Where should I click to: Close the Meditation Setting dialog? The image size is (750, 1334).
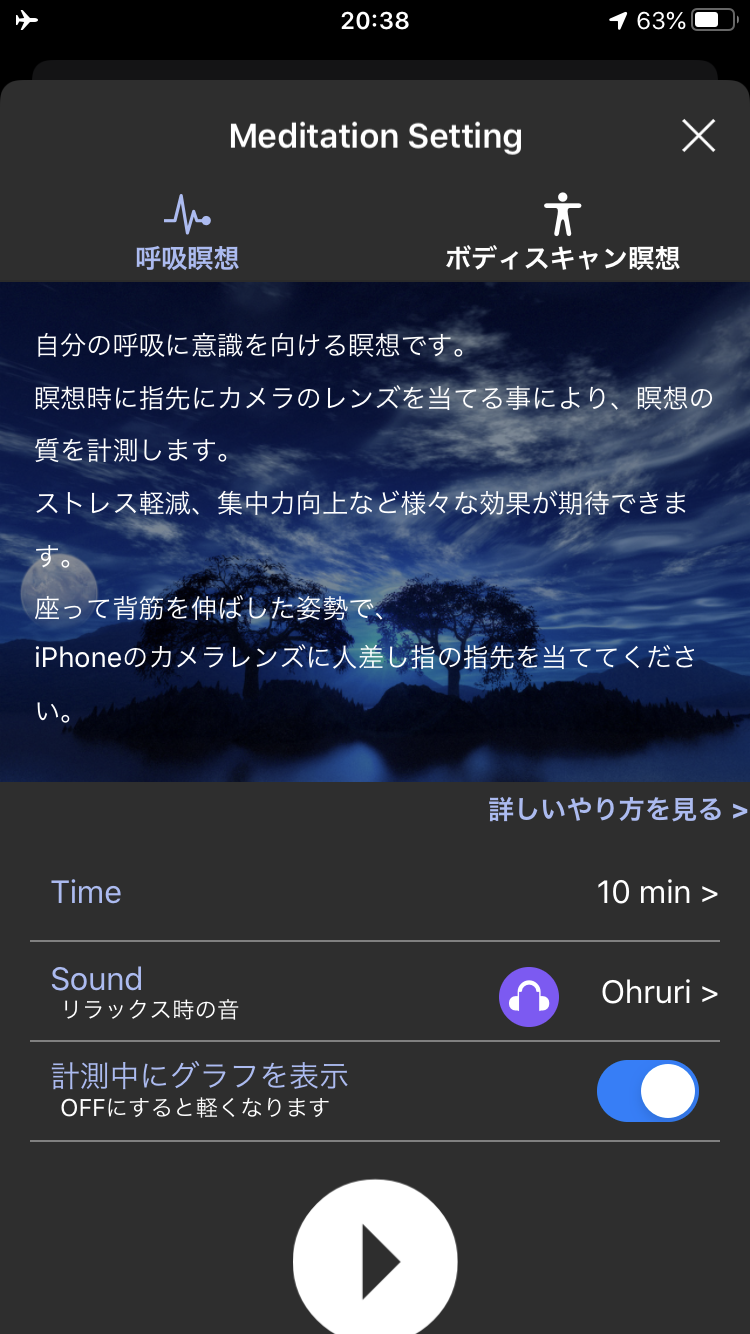[x=698, y=135]
